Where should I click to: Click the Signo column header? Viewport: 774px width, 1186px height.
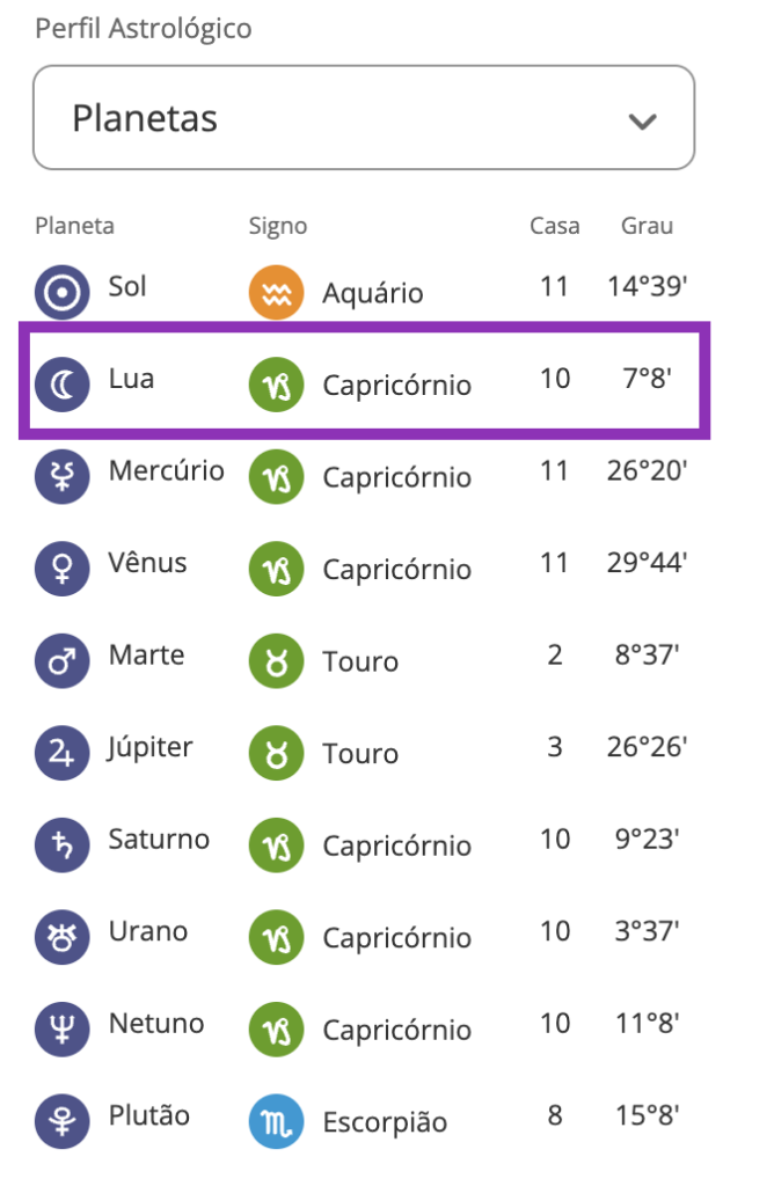[x=277, y=226]
